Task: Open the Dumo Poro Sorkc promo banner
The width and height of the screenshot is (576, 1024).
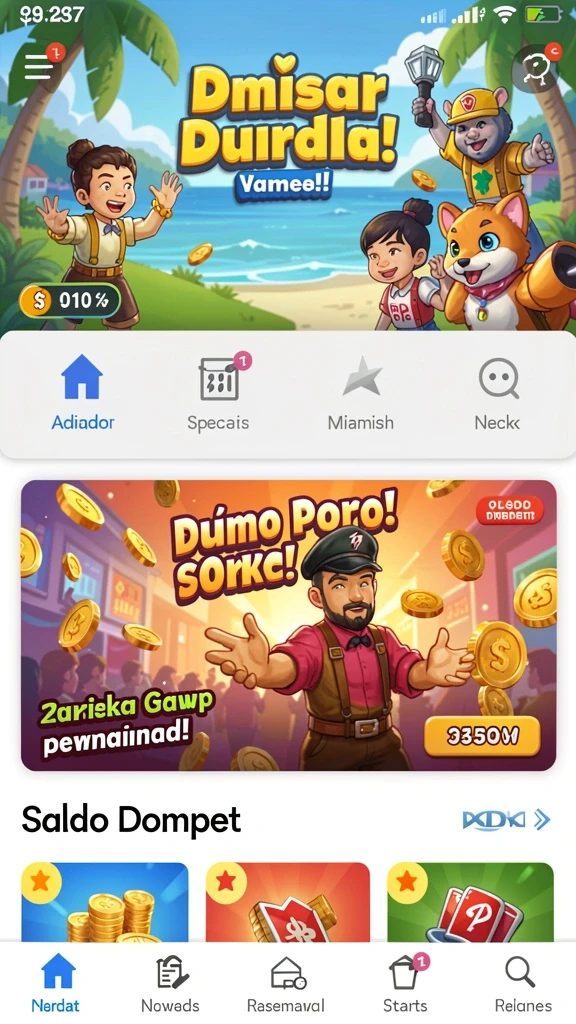Action: [x=289, y=625]
